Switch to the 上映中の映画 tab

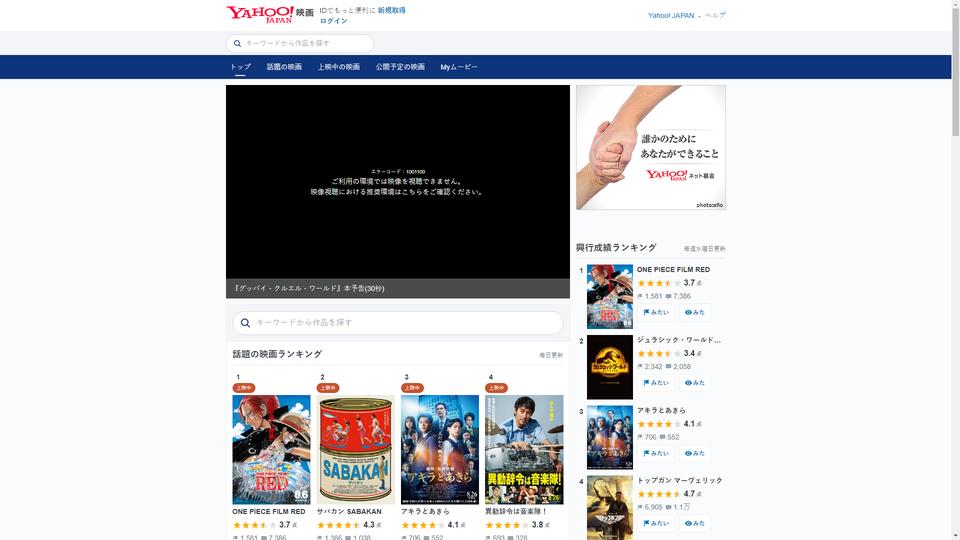click(339, 67)
